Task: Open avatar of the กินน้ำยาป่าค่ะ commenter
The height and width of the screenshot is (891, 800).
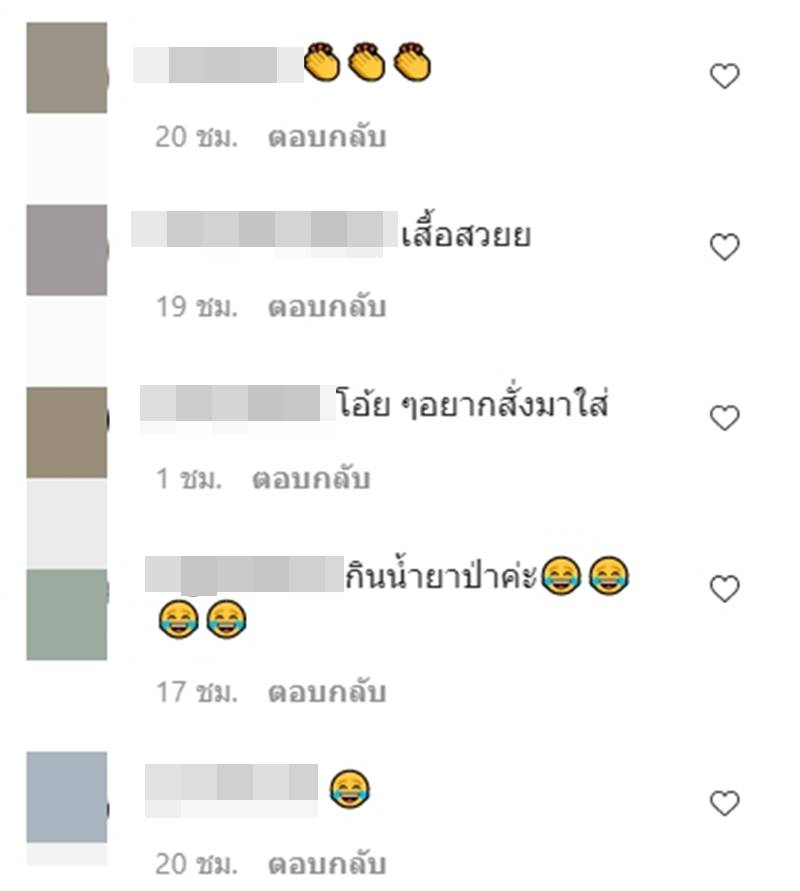Action: pyautogui.click(x=66, y=614)
